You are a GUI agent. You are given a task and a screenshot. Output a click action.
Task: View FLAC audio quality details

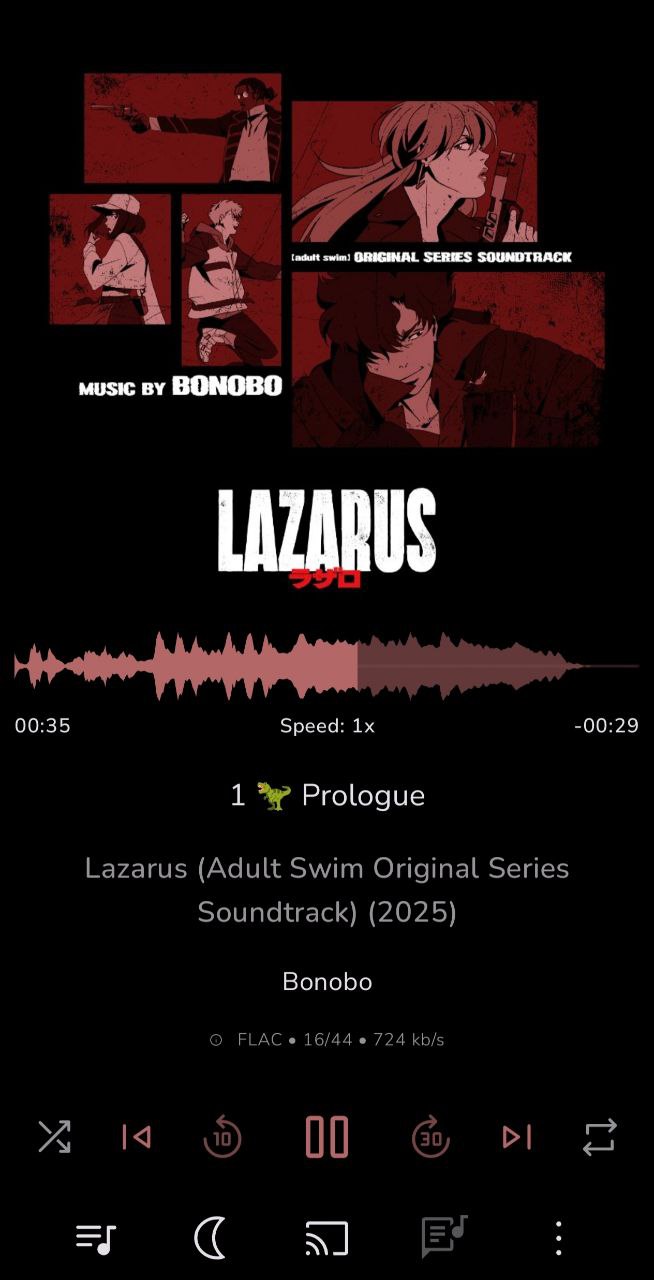[327, 1040]
